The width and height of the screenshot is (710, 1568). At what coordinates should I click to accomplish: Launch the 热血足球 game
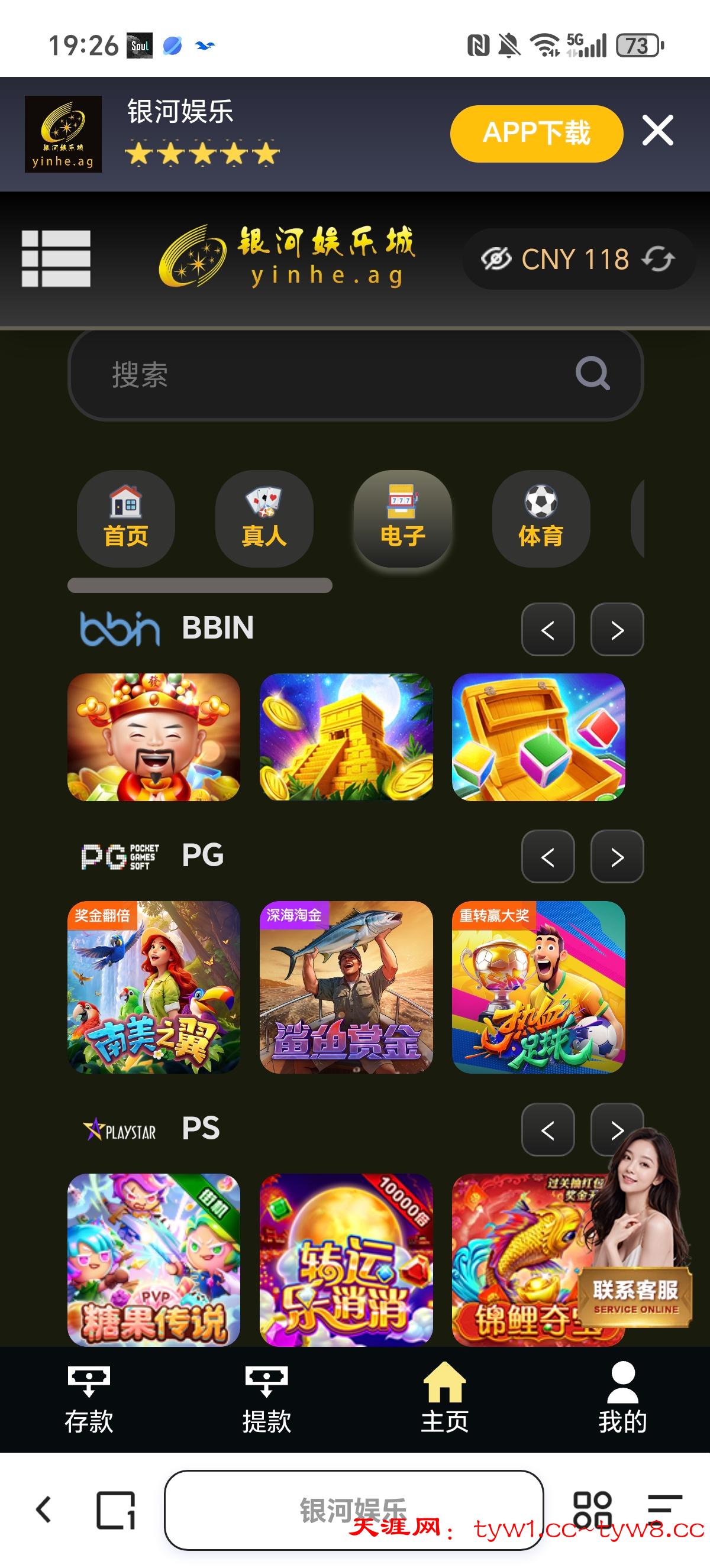(x=538, y=987)
